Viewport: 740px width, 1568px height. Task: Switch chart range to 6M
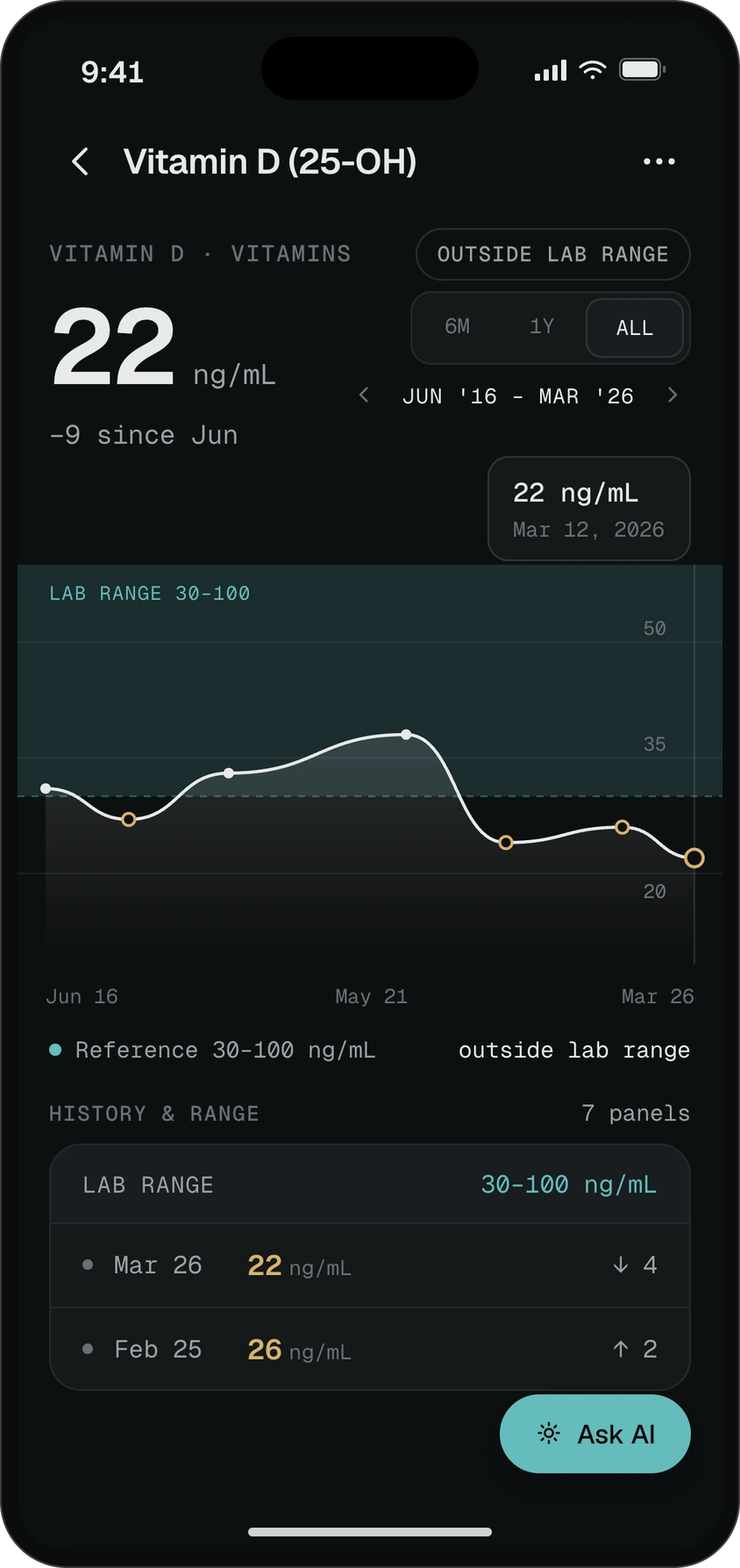[457, 327]
